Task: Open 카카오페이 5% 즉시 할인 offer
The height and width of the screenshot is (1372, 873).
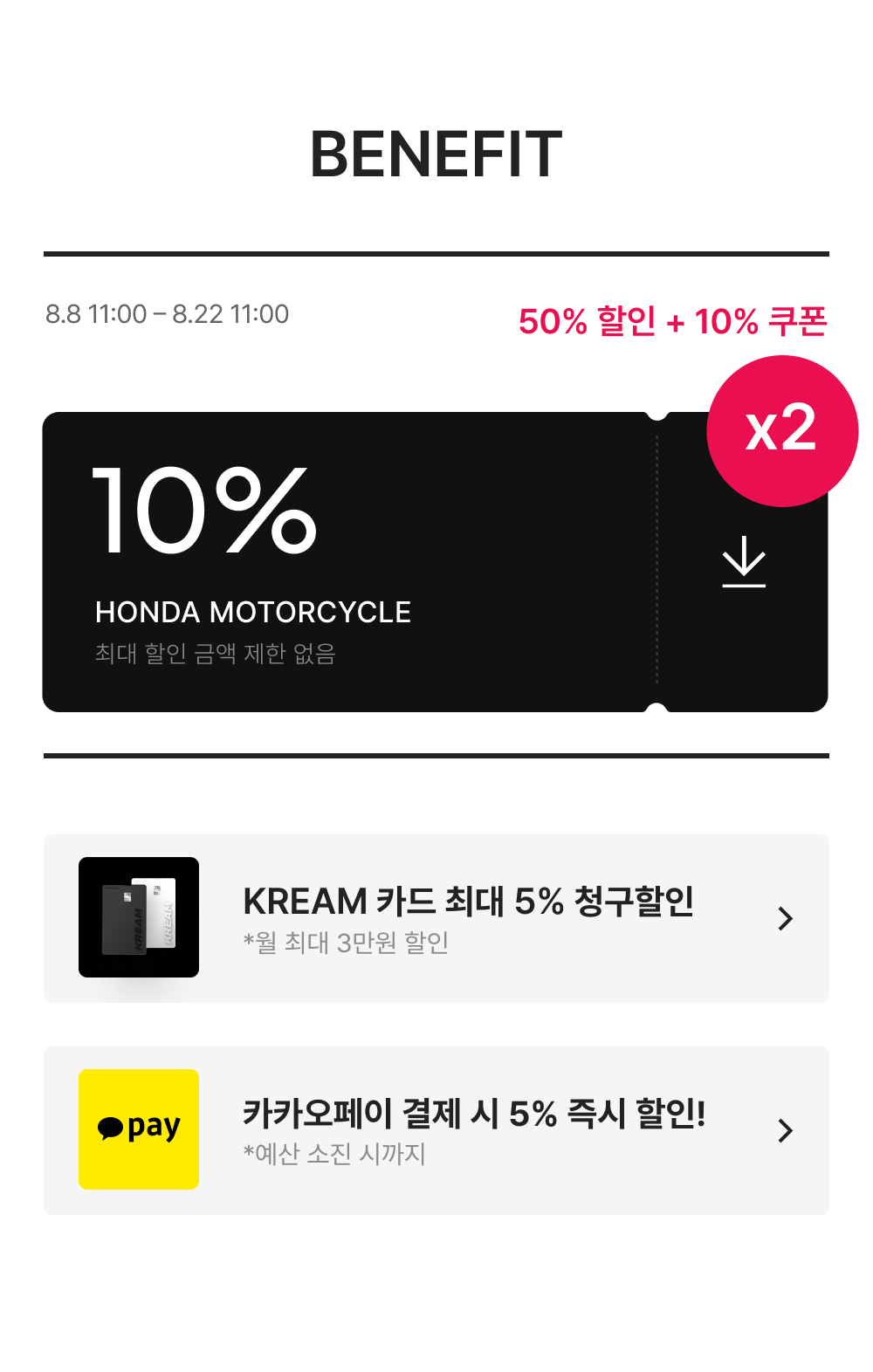Action: pos(436,1130)
